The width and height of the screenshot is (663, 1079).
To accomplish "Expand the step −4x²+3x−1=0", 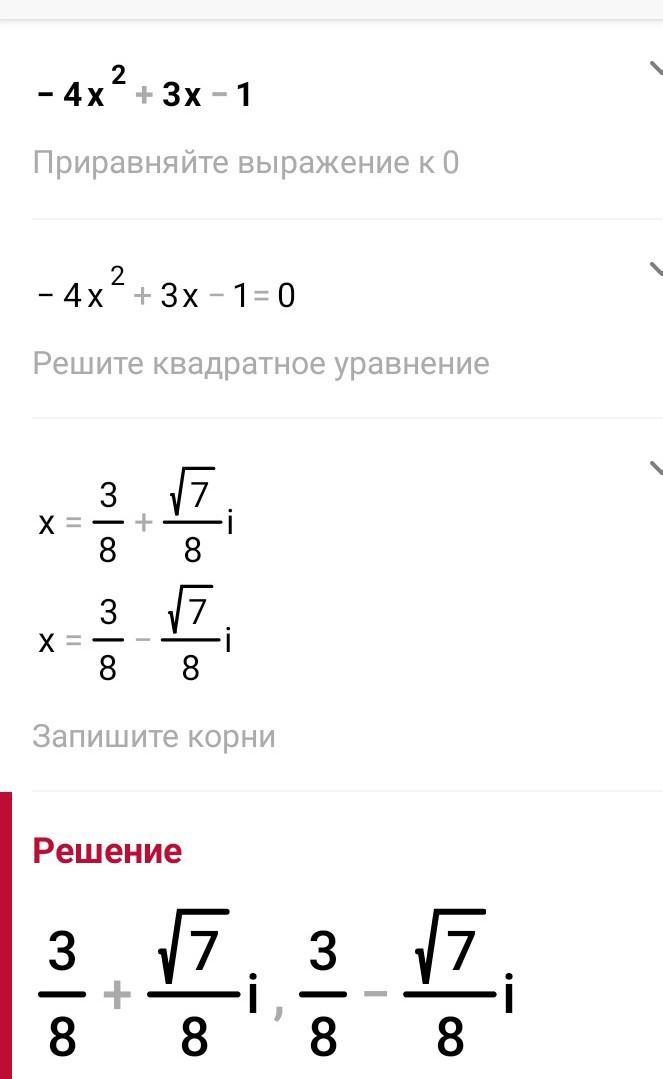I will [655, 269].
